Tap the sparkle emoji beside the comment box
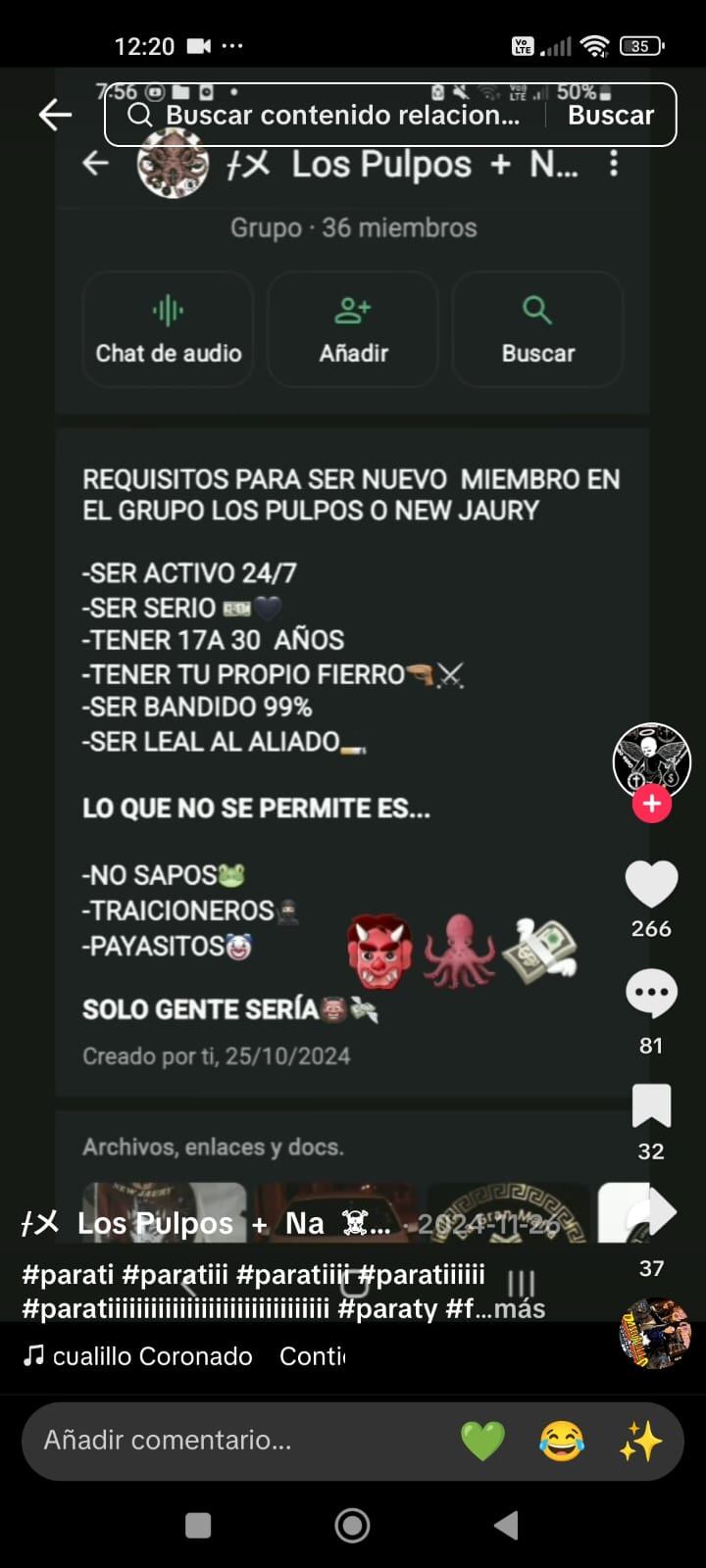Viewport: 706px width, 1568px height. pyautogui.click(x=648, y=1440)
